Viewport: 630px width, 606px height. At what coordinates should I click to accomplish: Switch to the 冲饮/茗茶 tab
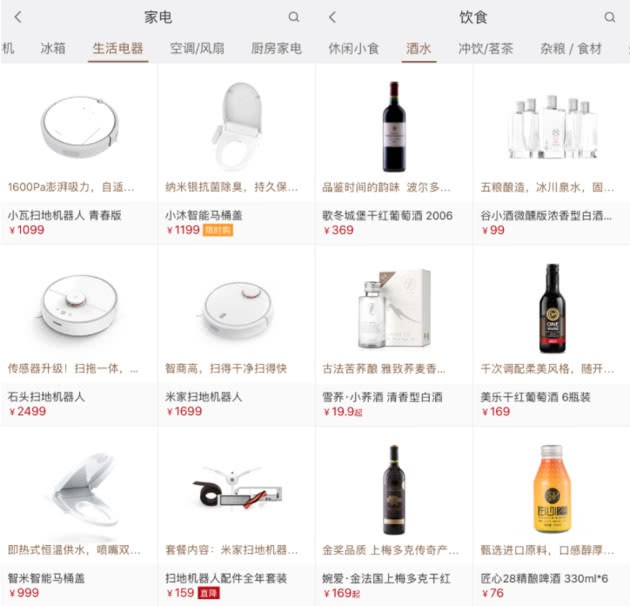(x=485, y=48)
